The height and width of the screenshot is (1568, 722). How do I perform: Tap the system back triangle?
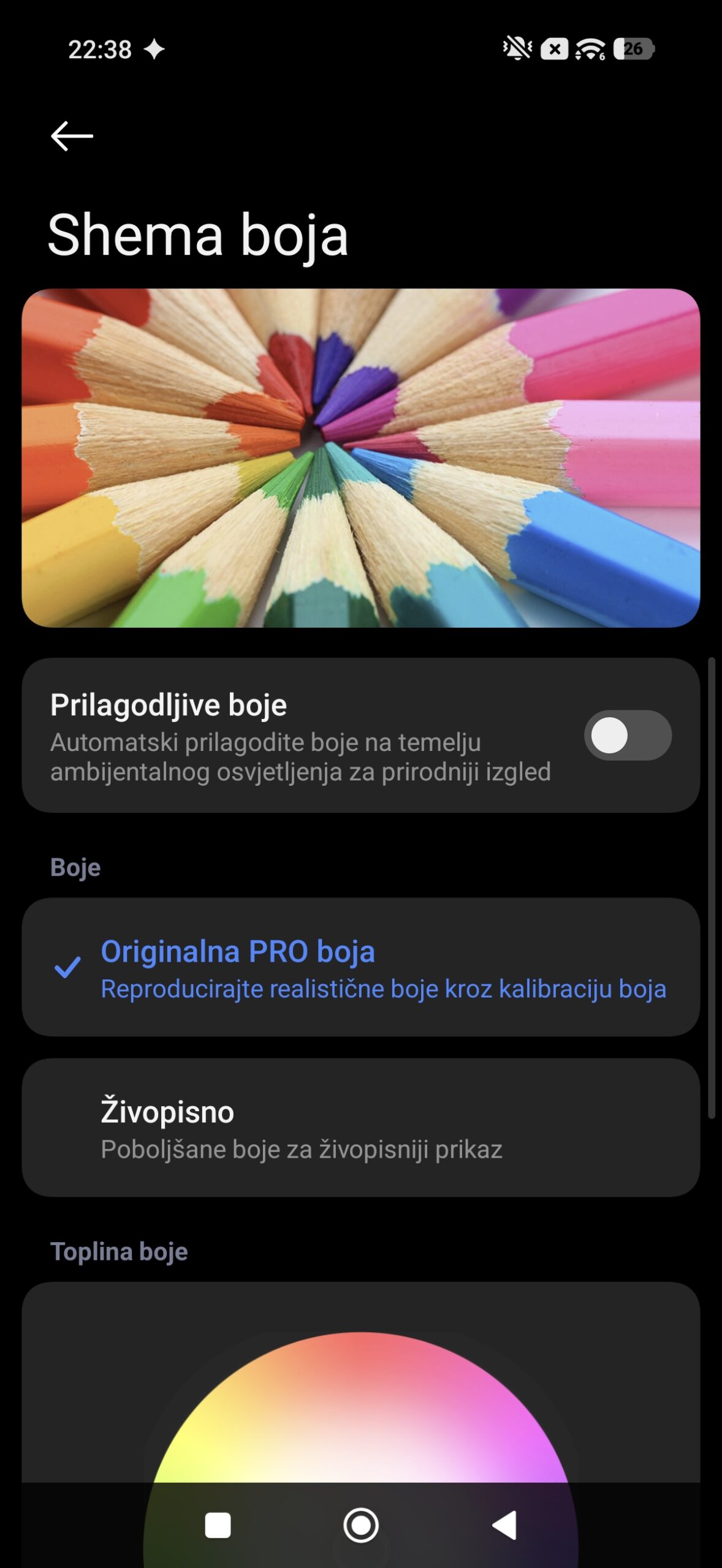pyautogui.click(x=505, y=1525)
